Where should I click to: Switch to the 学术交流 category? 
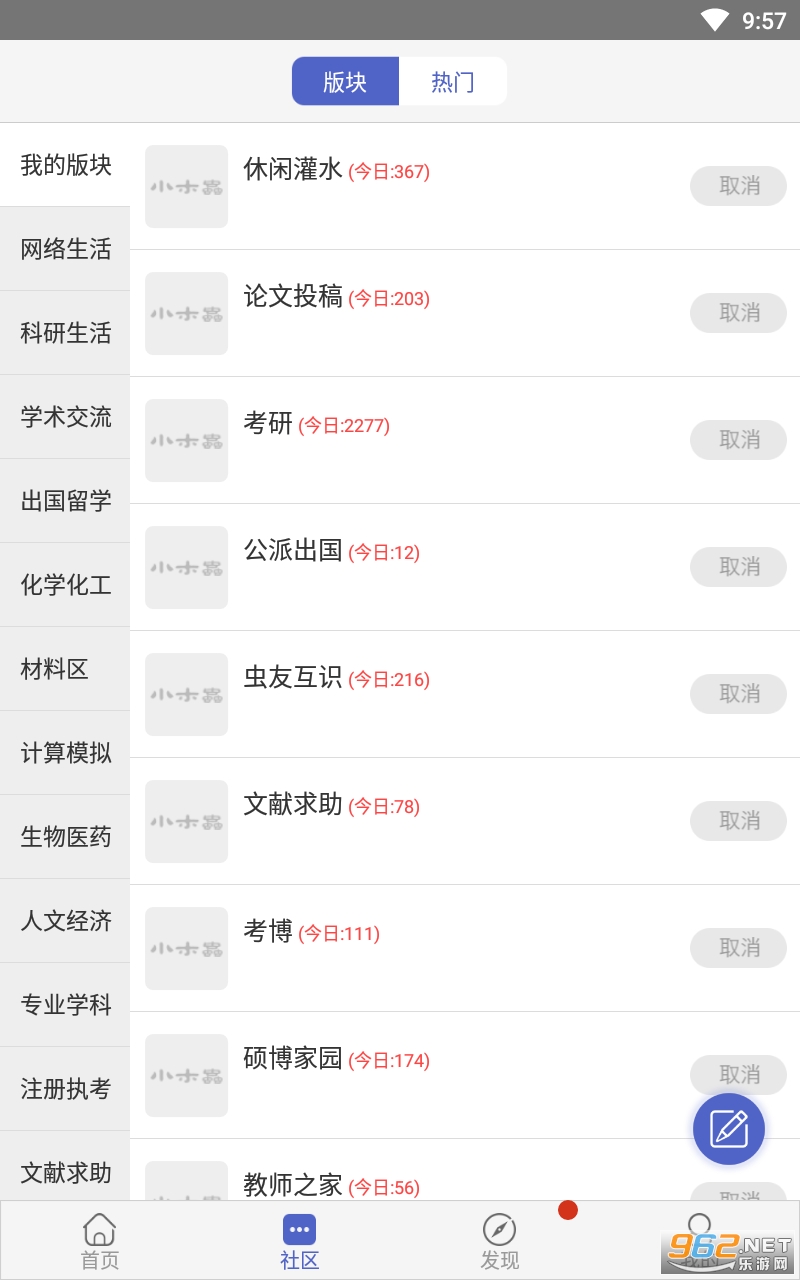coord(65,417)
